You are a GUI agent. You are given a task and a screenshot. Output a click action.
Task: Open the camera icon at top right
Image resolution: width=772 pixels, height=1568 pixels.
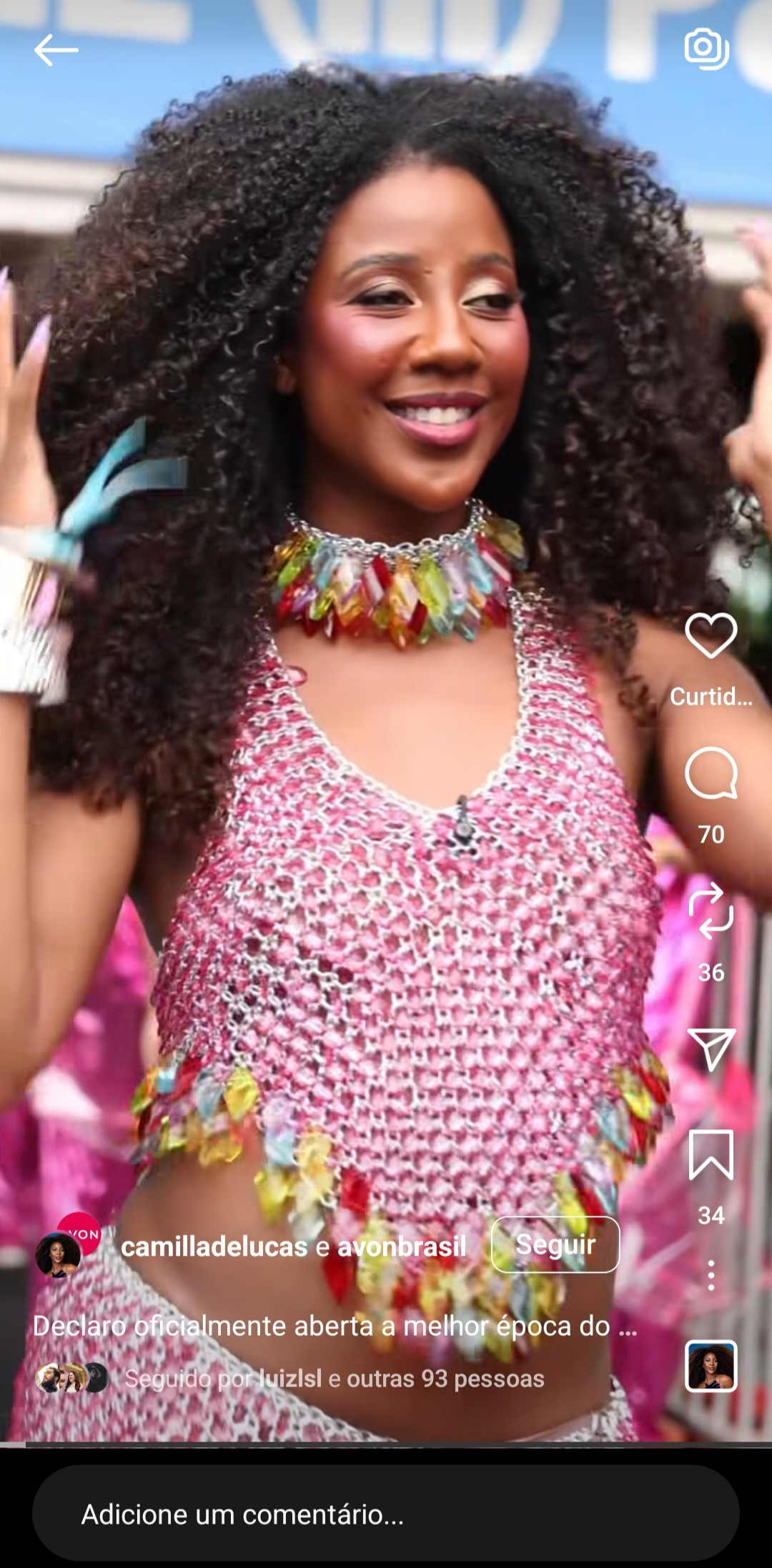(x=707, y=49)
